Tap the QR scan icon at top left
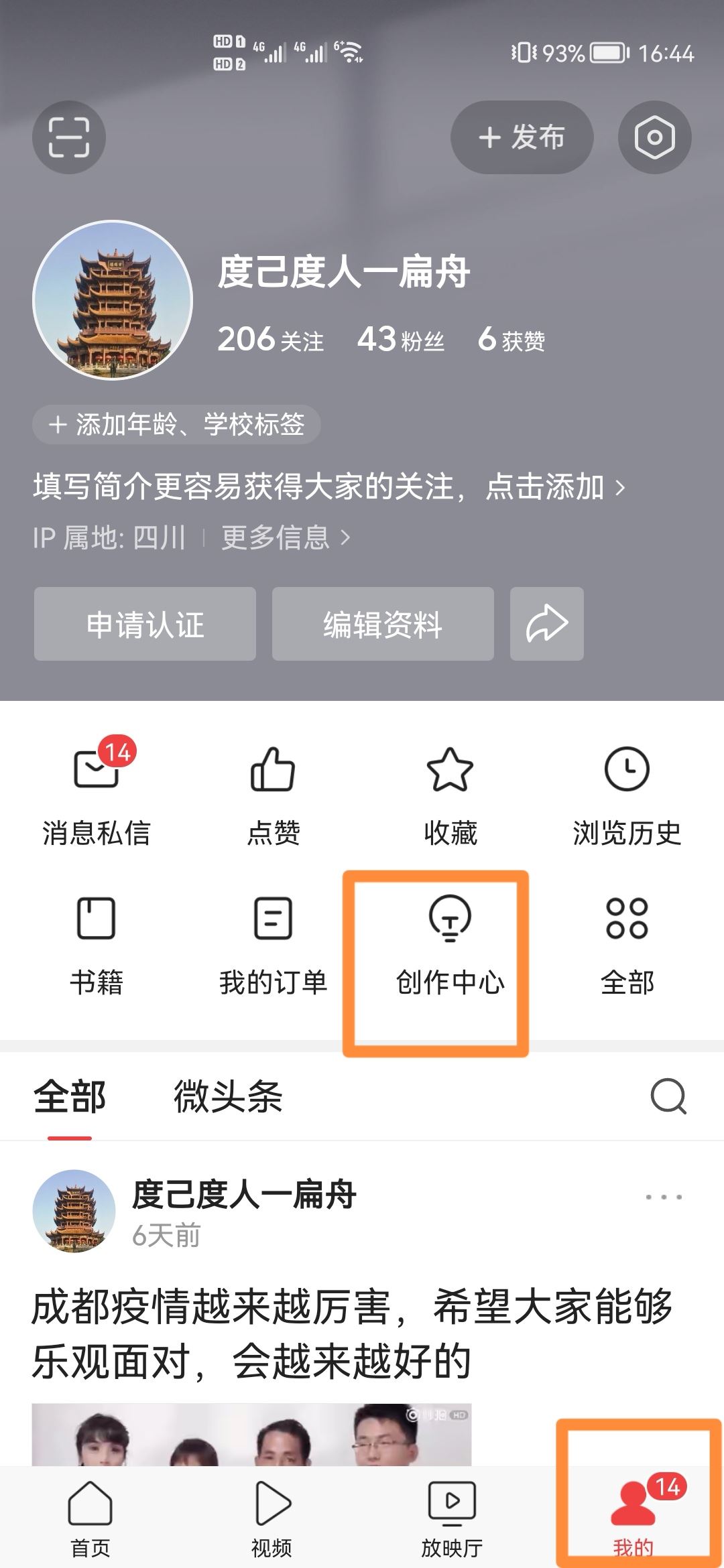This screenshot has height=1568, width=724. 68,136
